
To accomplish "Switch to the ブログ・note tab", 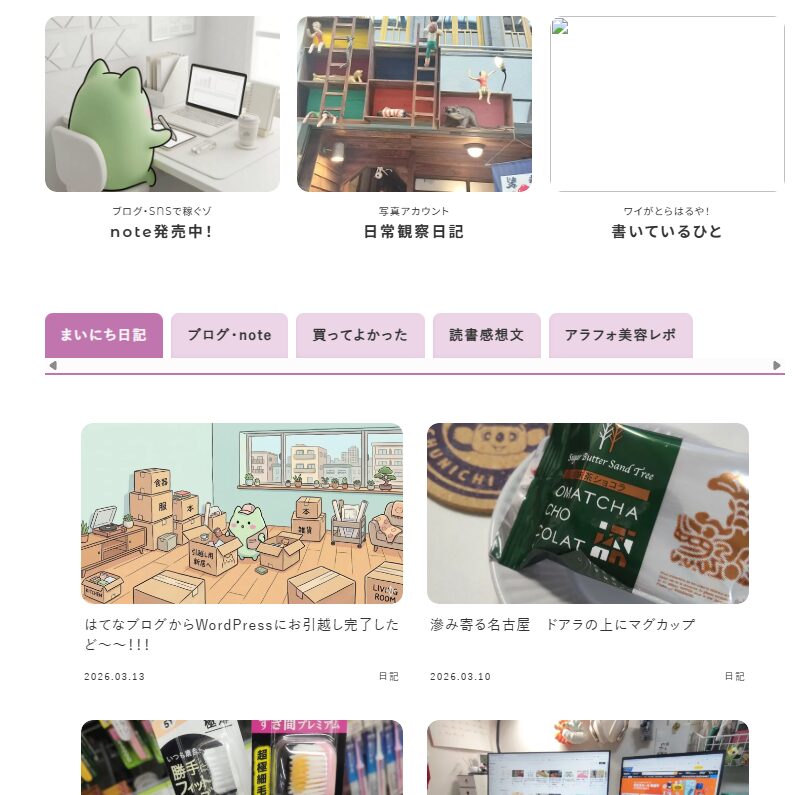I will pyautogui.click(x=229, y=335).
